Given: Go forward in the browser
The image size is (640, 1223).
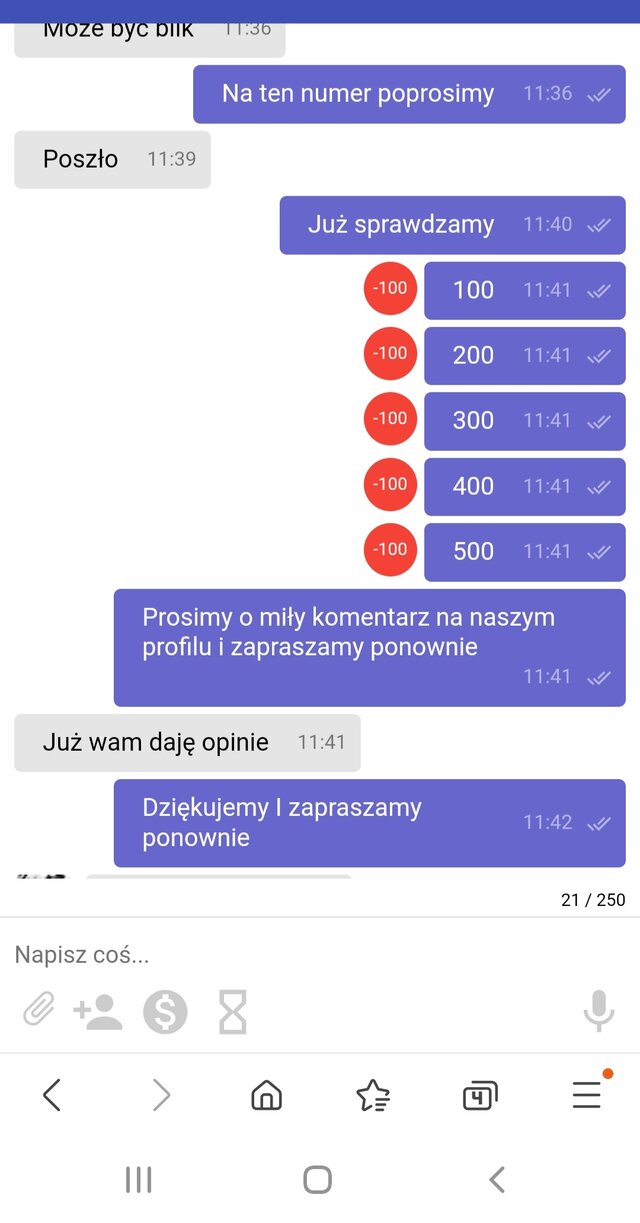Looking at the screenshot, I should (160, 1096).
